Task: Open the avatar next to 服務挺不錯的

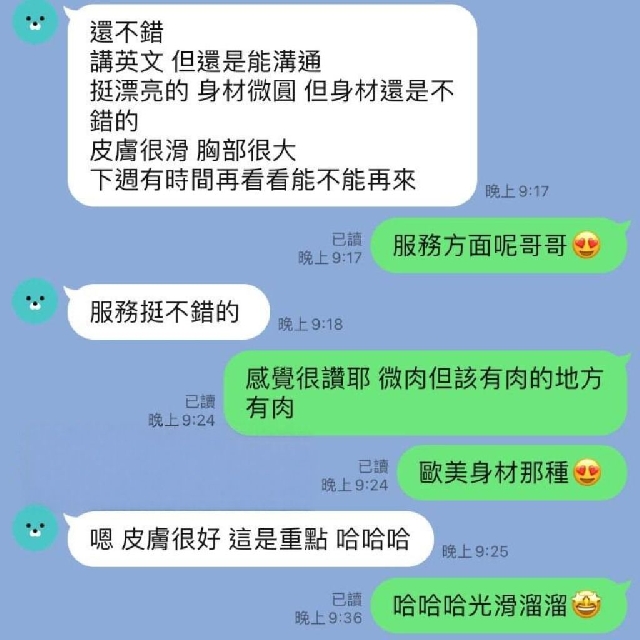Action: point(36,300)
